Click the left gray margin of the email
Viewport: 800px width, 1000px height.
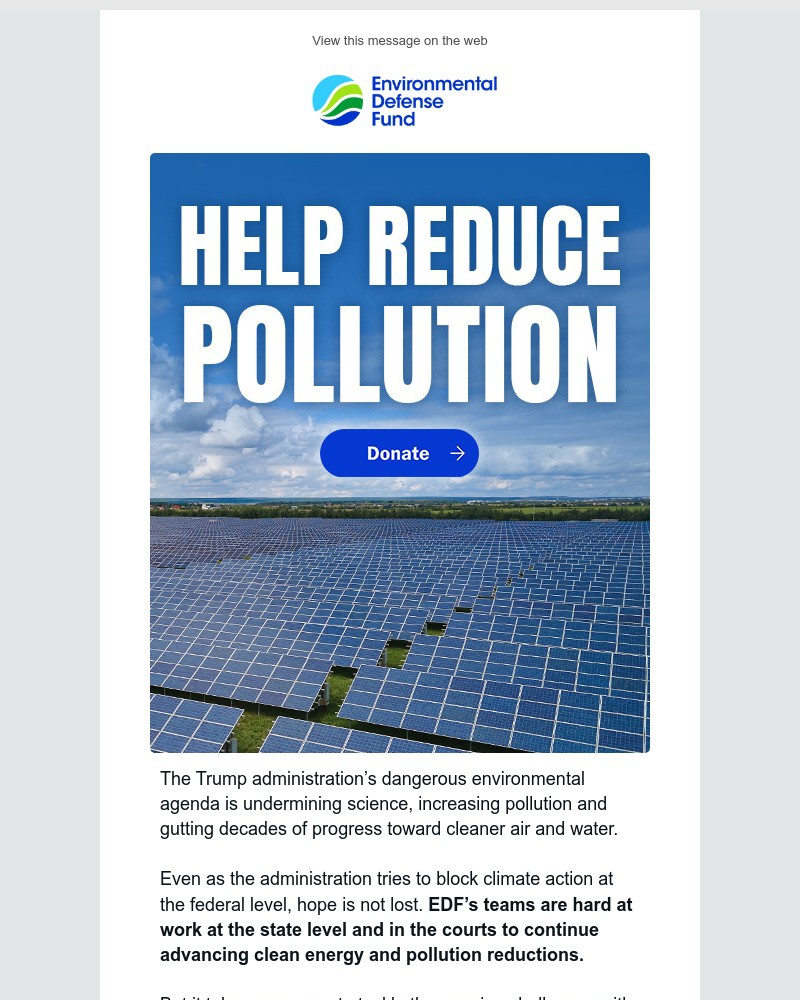click(x=50, y=500)
